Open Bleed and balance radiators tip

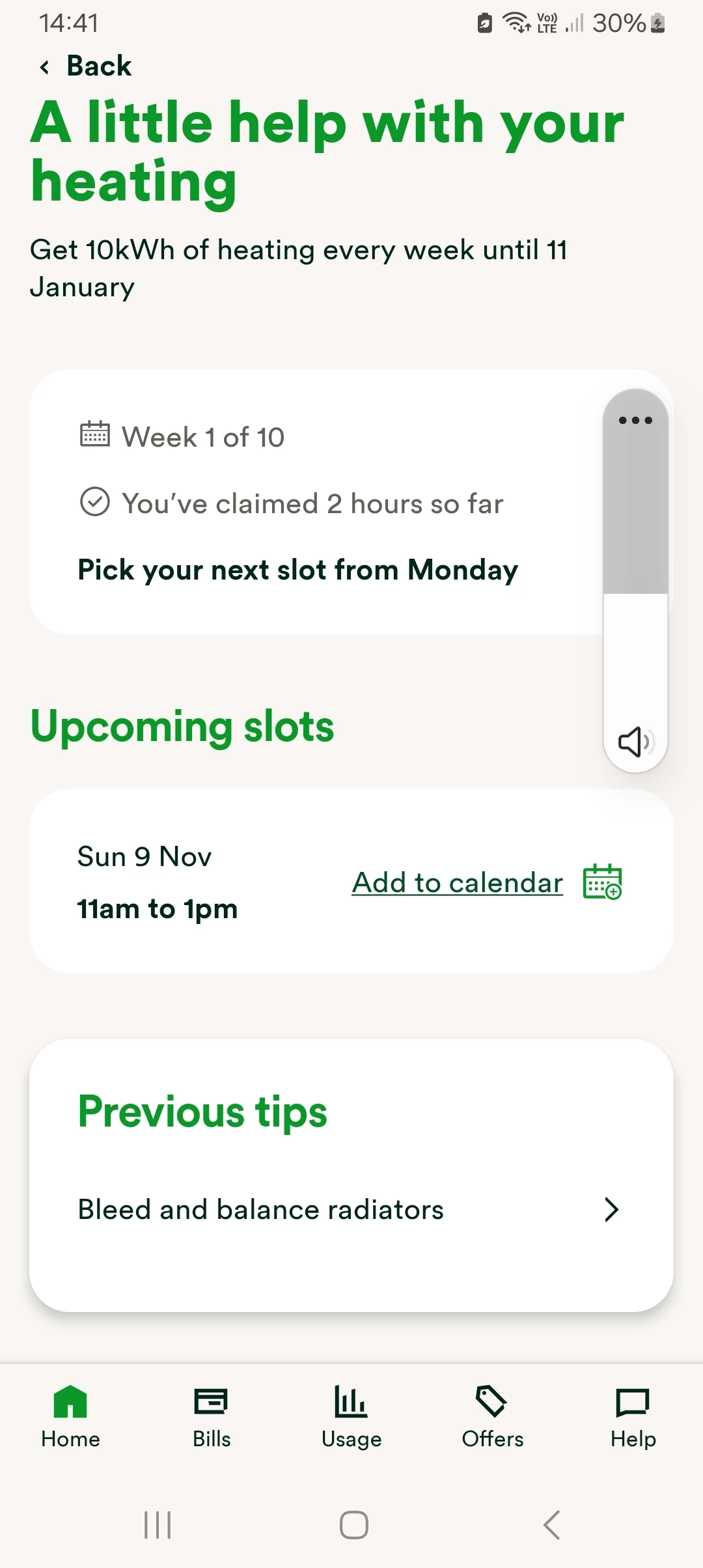(x=349, y=1210)
